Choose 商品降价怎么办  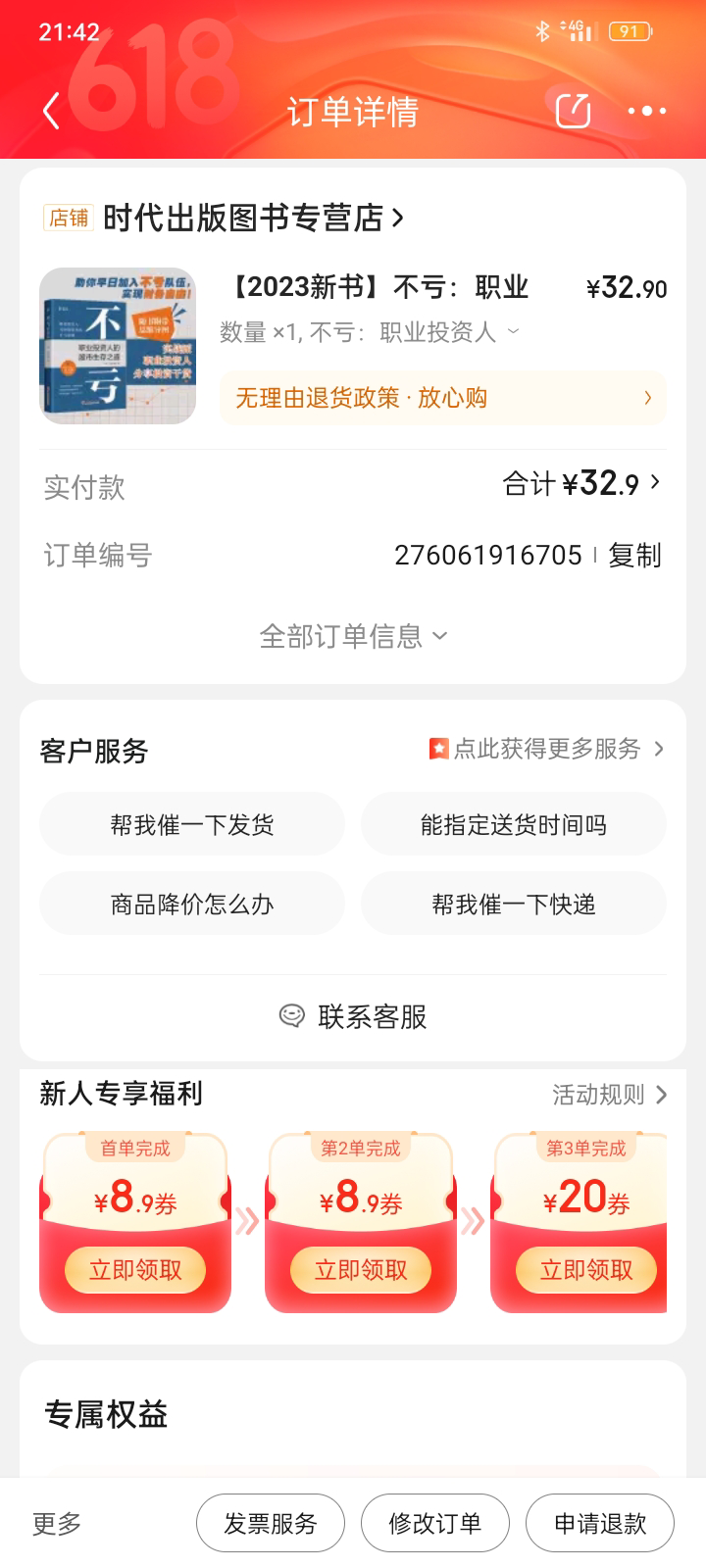click(192, 904)
